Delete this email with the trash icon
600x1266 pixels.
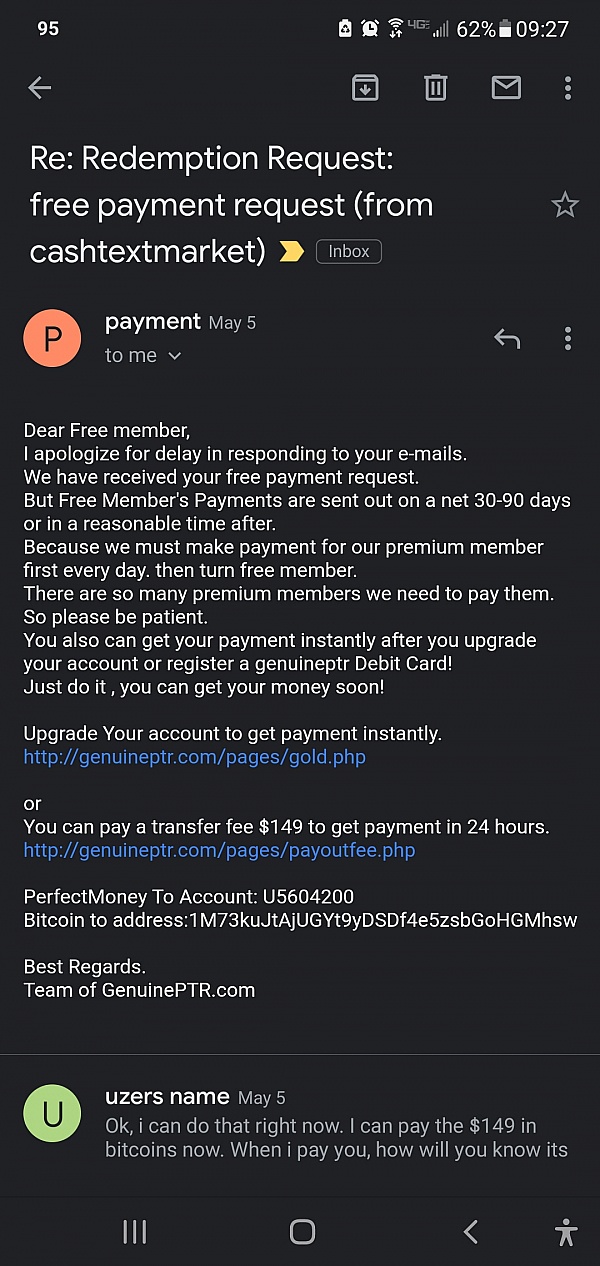pyautogui.click(x=435, y=88)
